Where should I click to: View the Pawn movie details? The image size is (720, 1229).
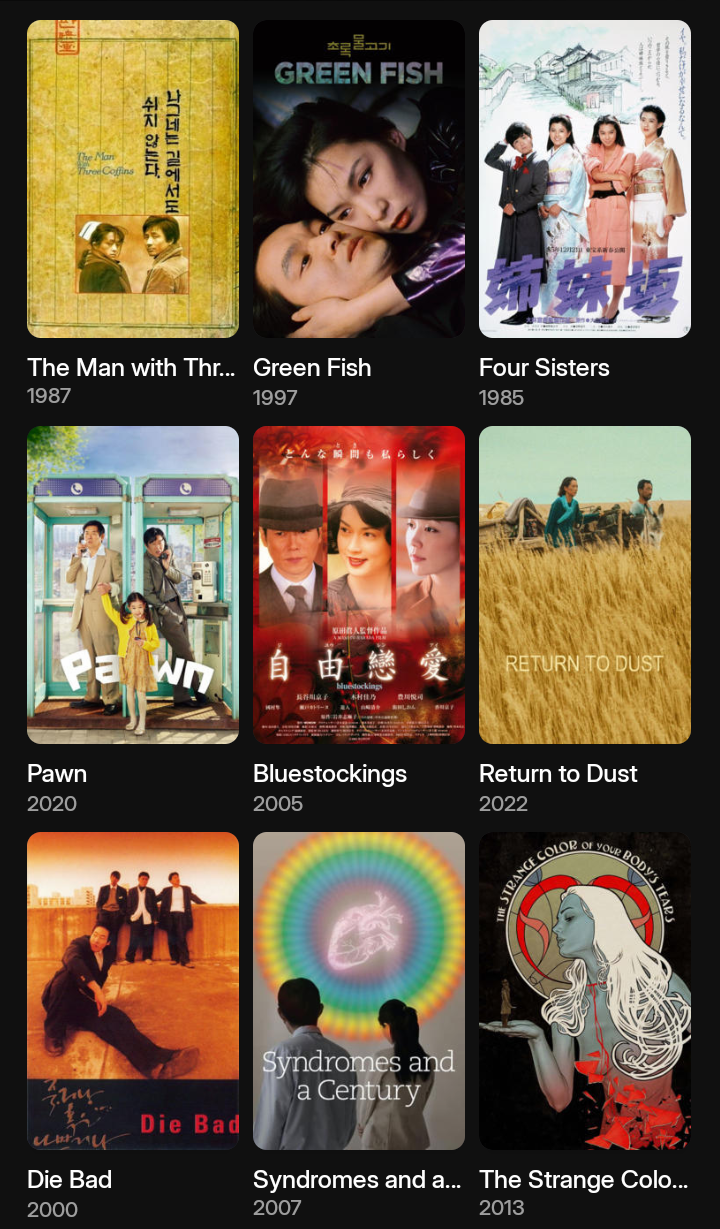(x=133, y=585)
